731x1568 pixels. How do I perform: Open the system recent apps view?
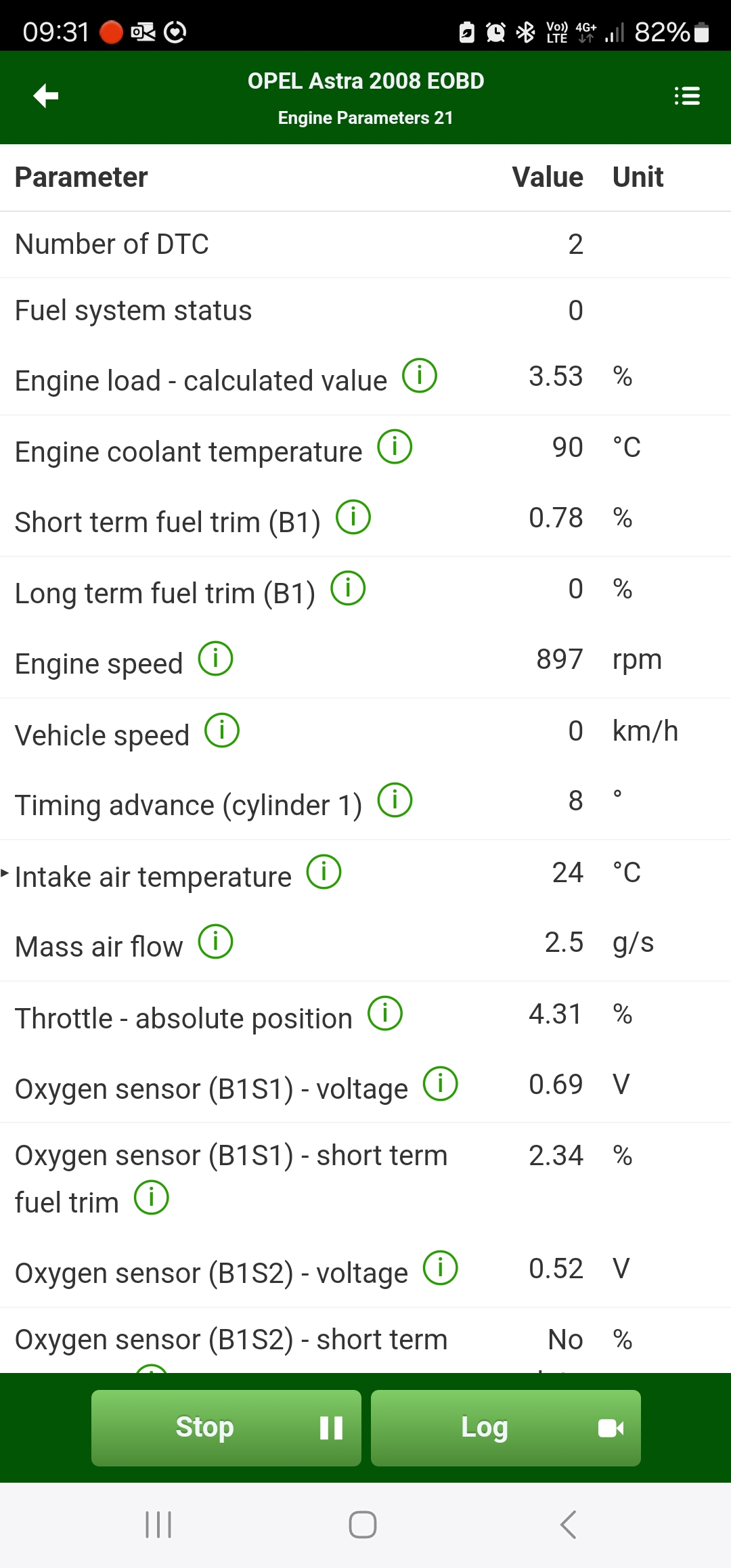point(158,1525)
